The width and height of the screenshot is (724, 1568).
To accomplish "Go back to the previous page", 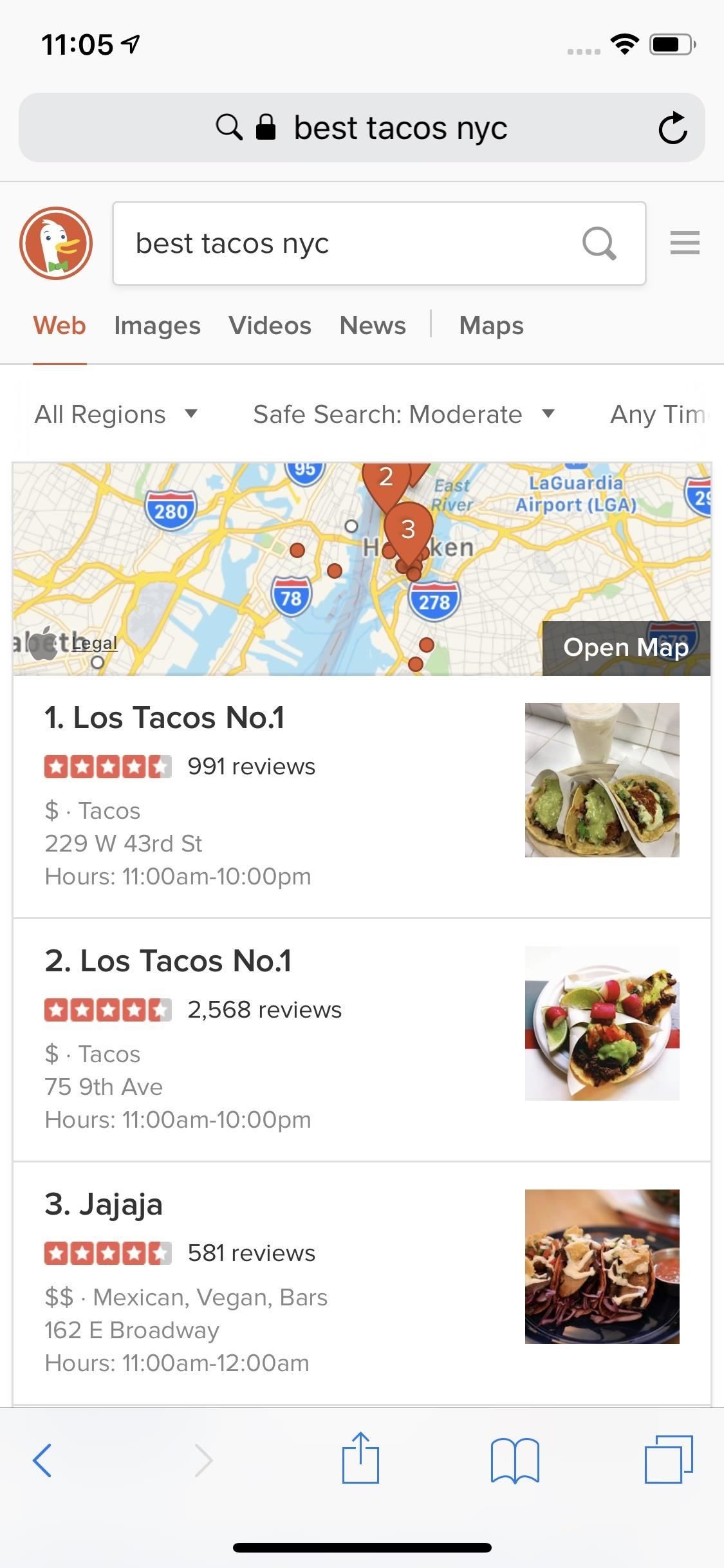I will coord(42,1460).
